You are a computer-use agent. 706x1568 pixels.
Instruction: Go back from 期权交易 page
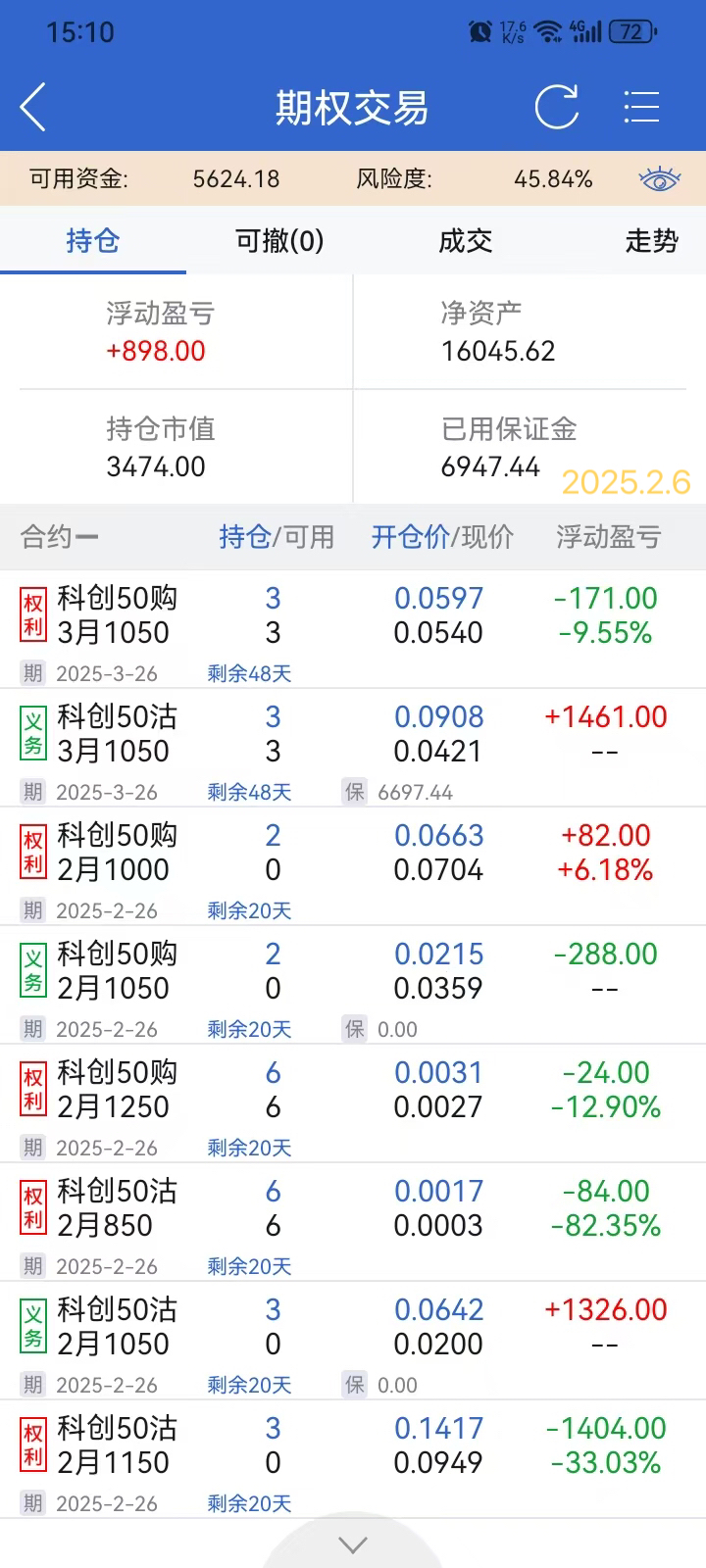click(33, 107)
